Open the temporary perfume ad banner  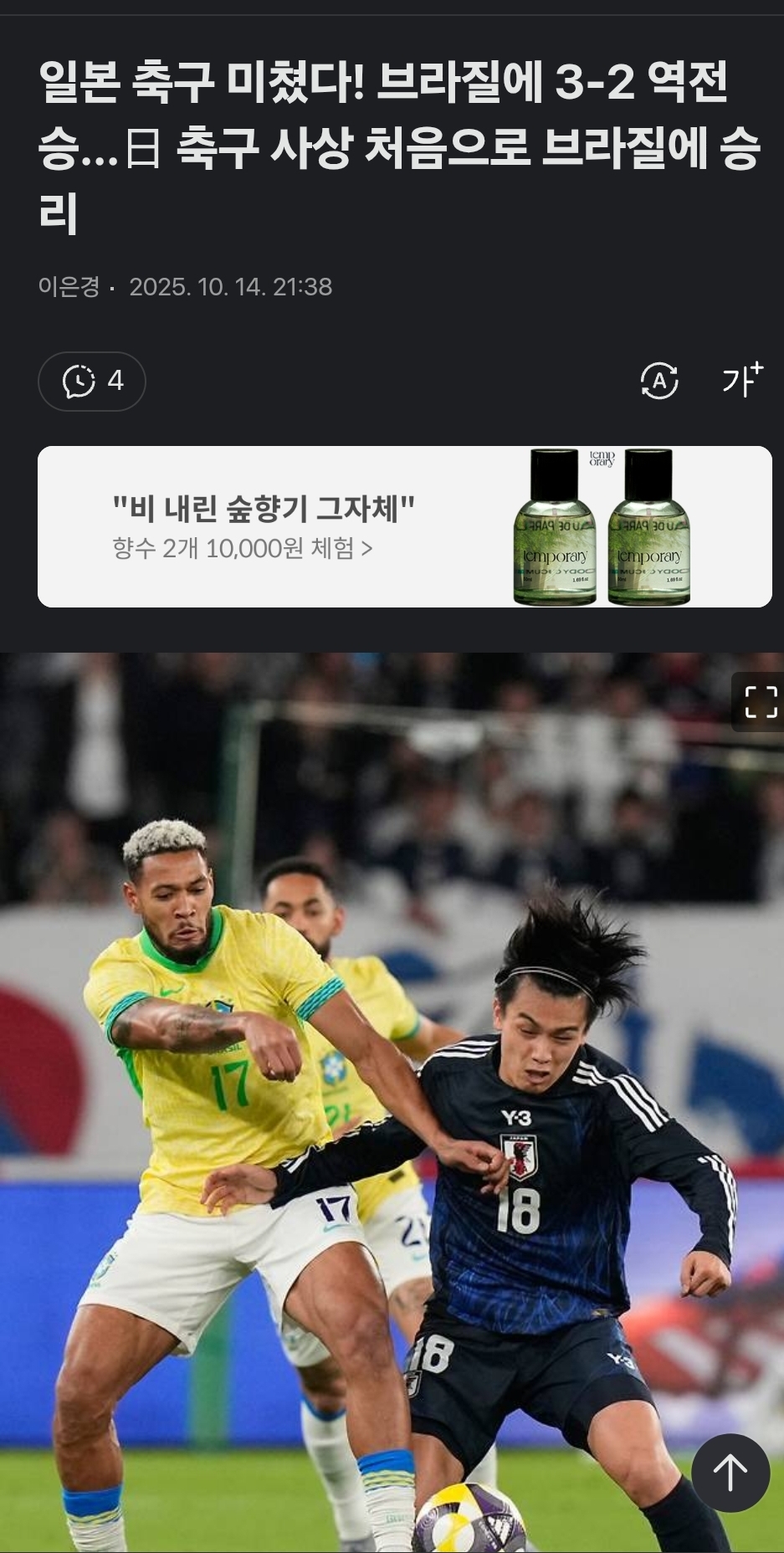(404, 526)
